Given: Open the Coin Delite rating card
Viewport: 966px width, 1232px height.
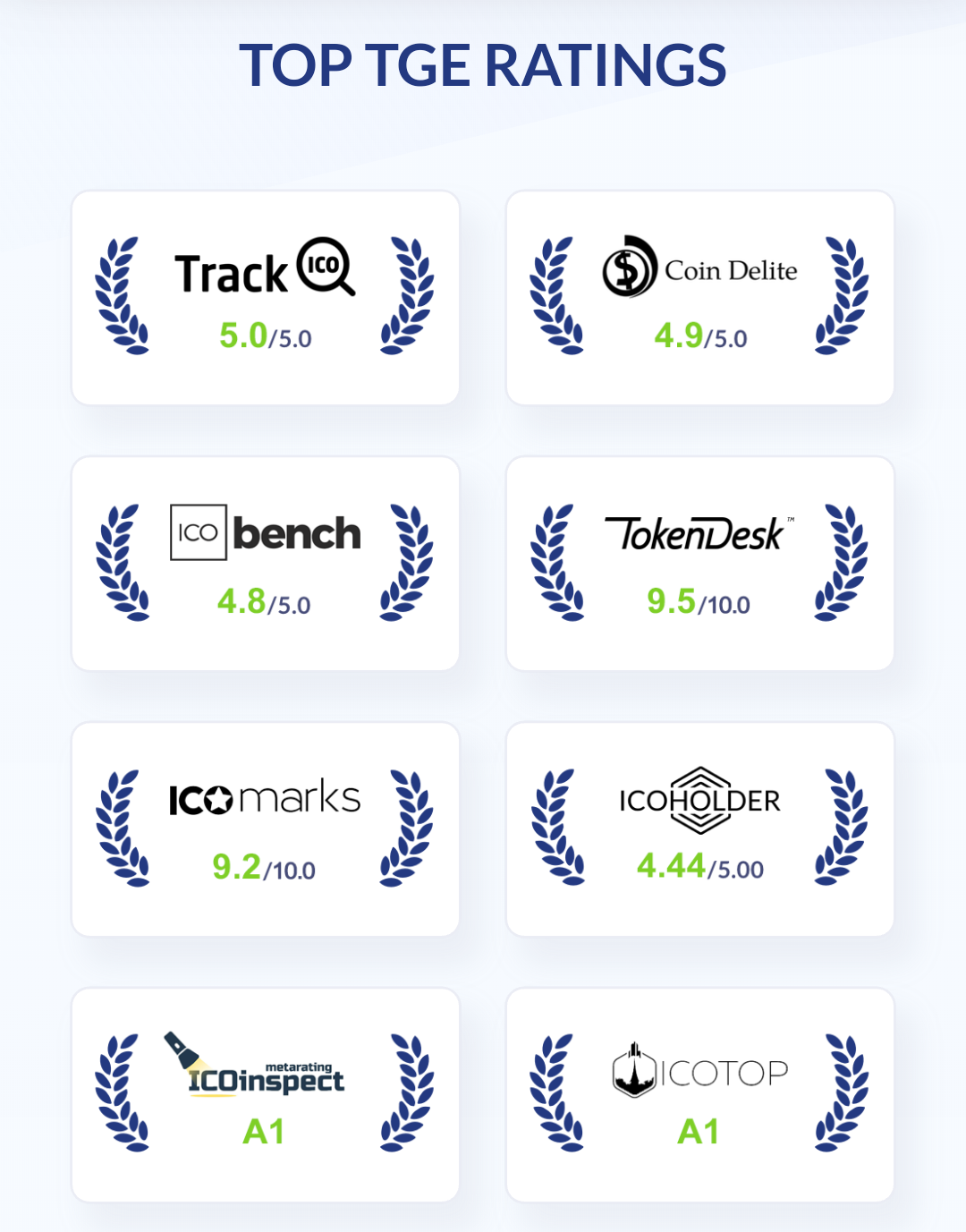Looking at the screenshot, I should click(x=699, y=298).
